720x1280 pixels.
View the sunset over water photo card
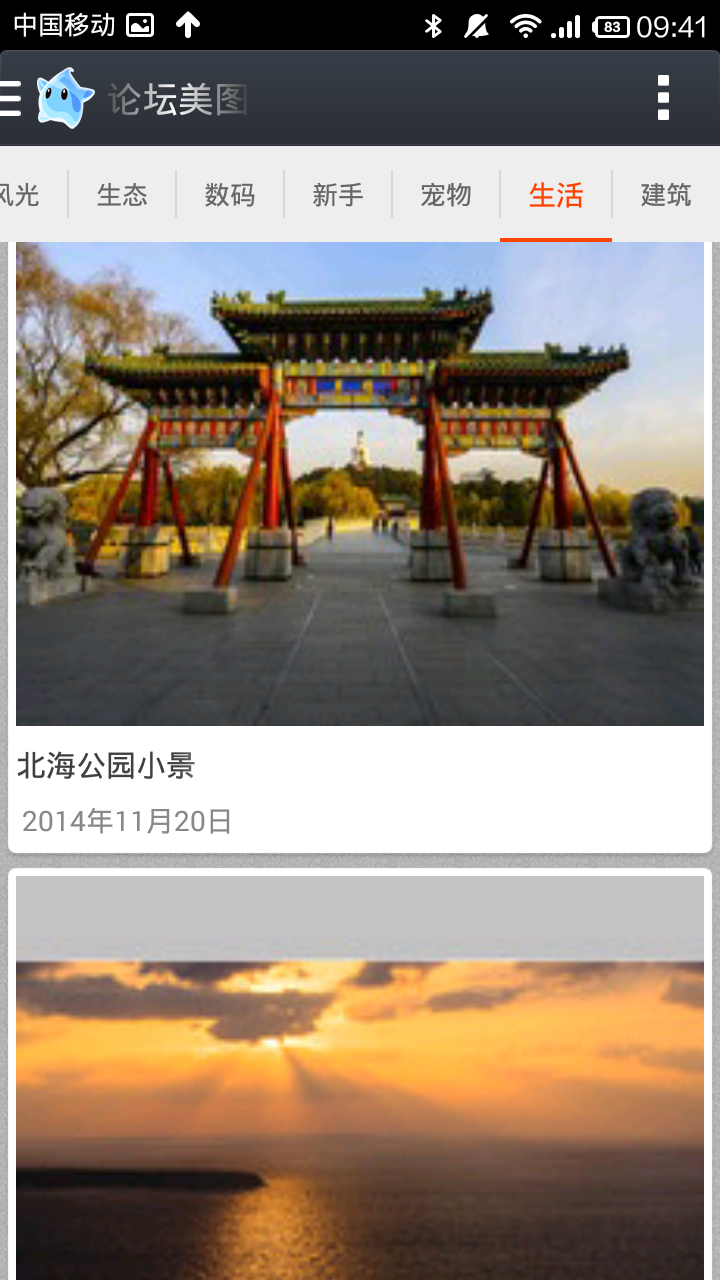pyautogui.click(x=360, y=1080)
